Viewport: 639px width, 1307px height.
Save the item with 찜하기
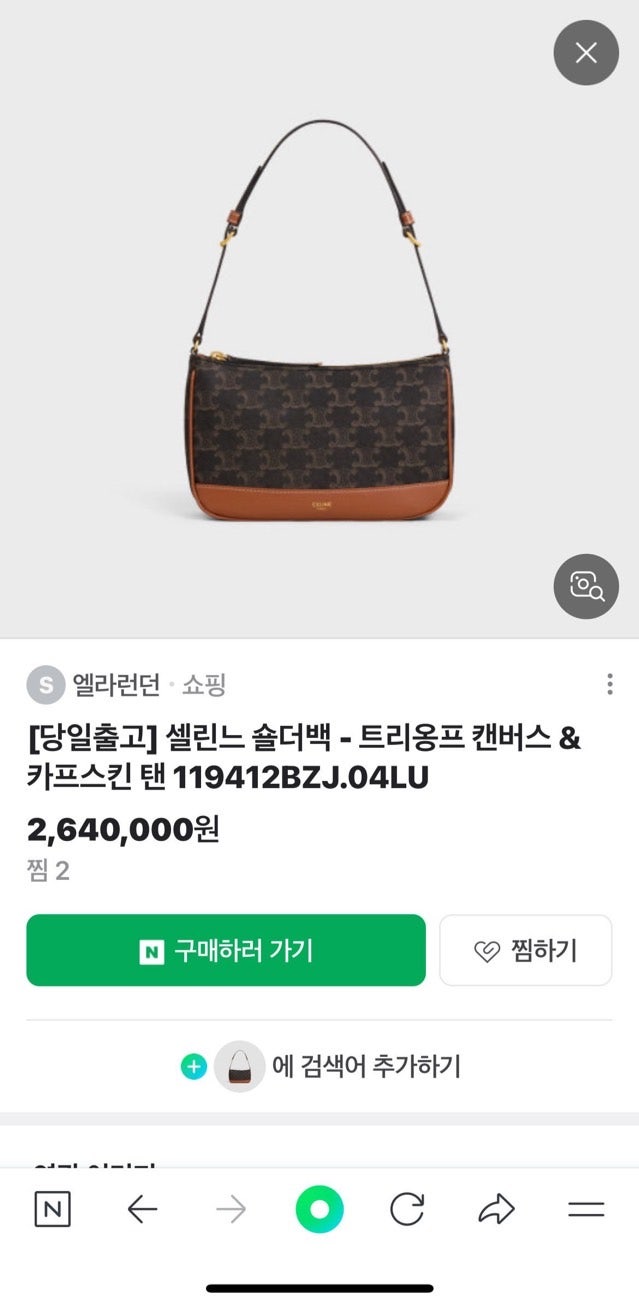525,950
